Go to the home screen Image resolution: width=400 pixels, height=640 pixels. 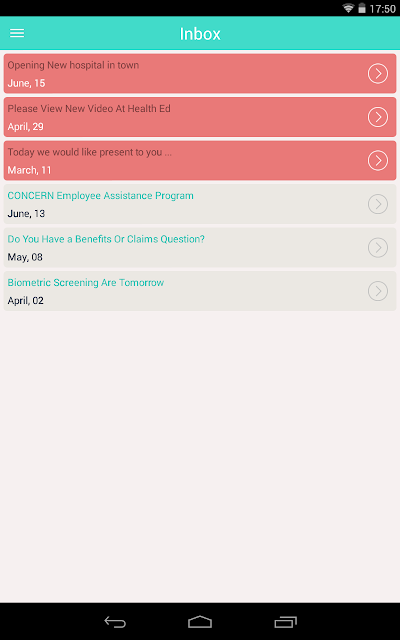pyautogui.click(x=200, y=622)
